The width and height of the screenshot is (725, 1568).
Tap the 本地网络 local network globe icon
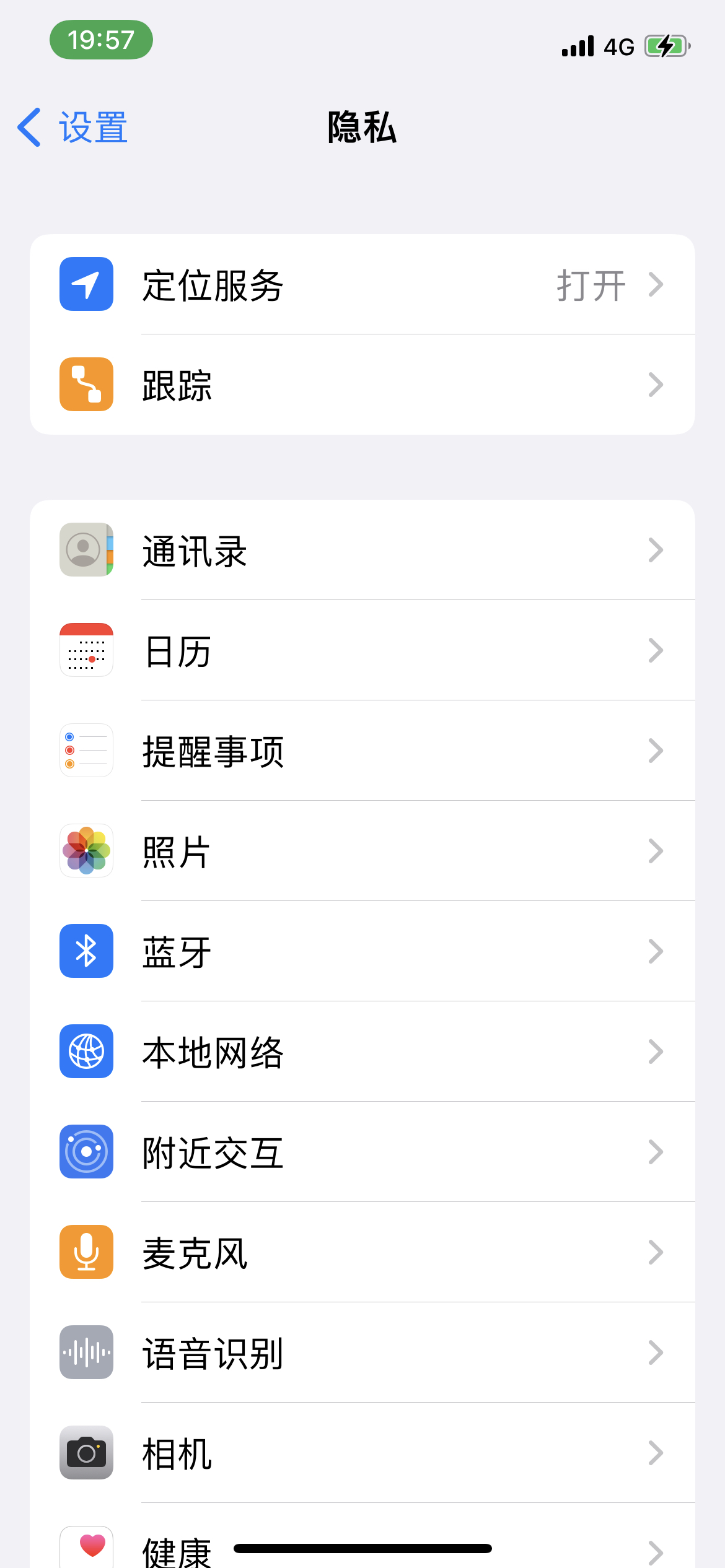pyautogui.click(x=86, y=1052)
